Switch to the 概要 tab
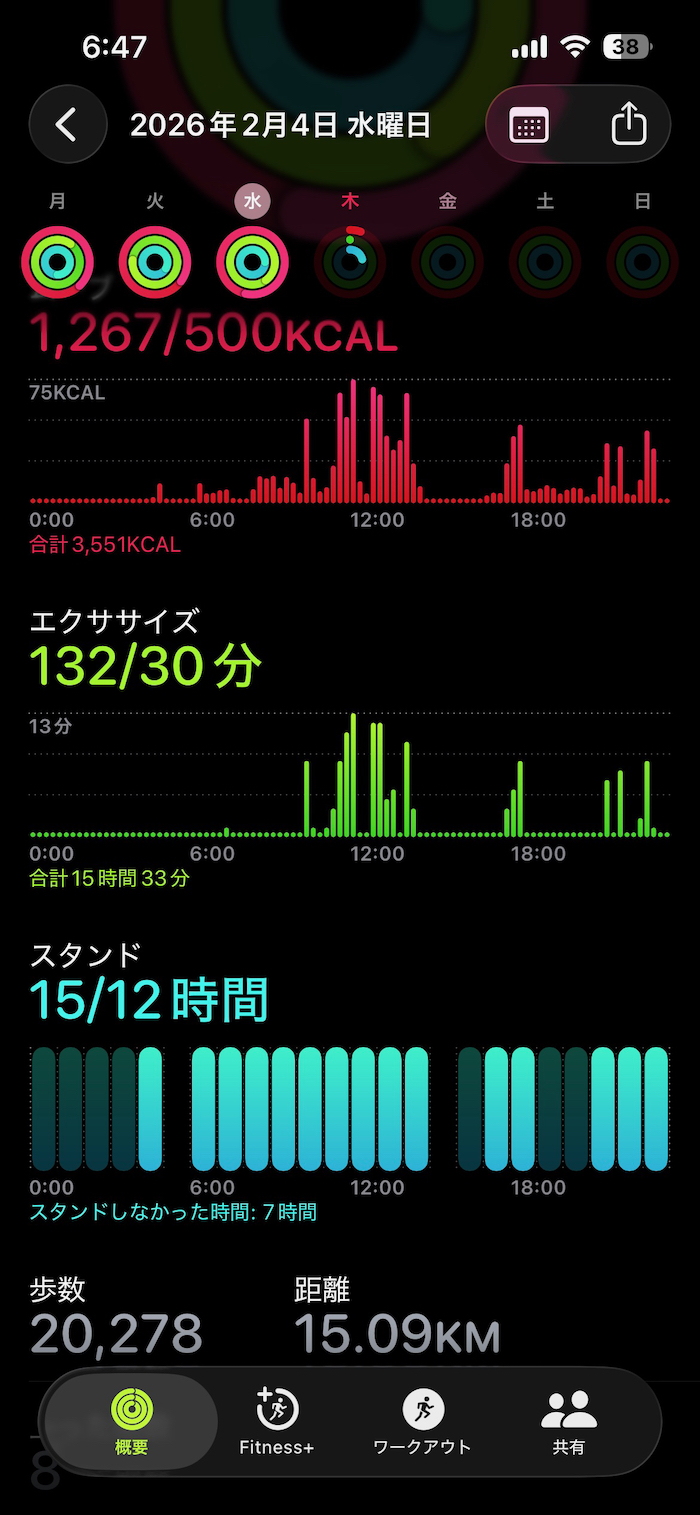 click(131, 1421)
